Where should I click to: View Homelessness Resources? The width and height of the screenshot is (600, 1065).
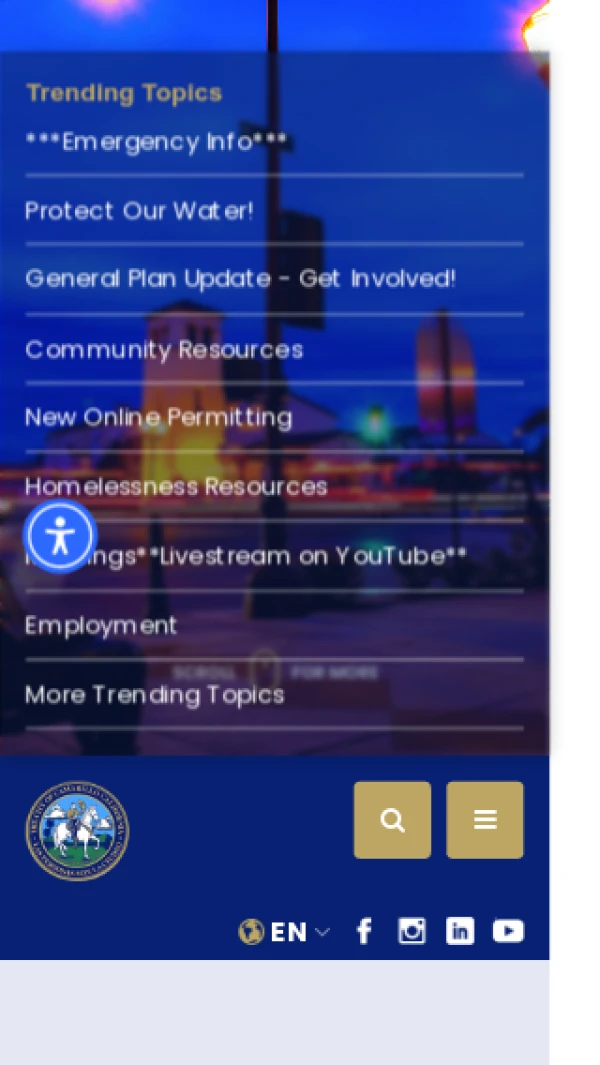(x=176, y=487)
